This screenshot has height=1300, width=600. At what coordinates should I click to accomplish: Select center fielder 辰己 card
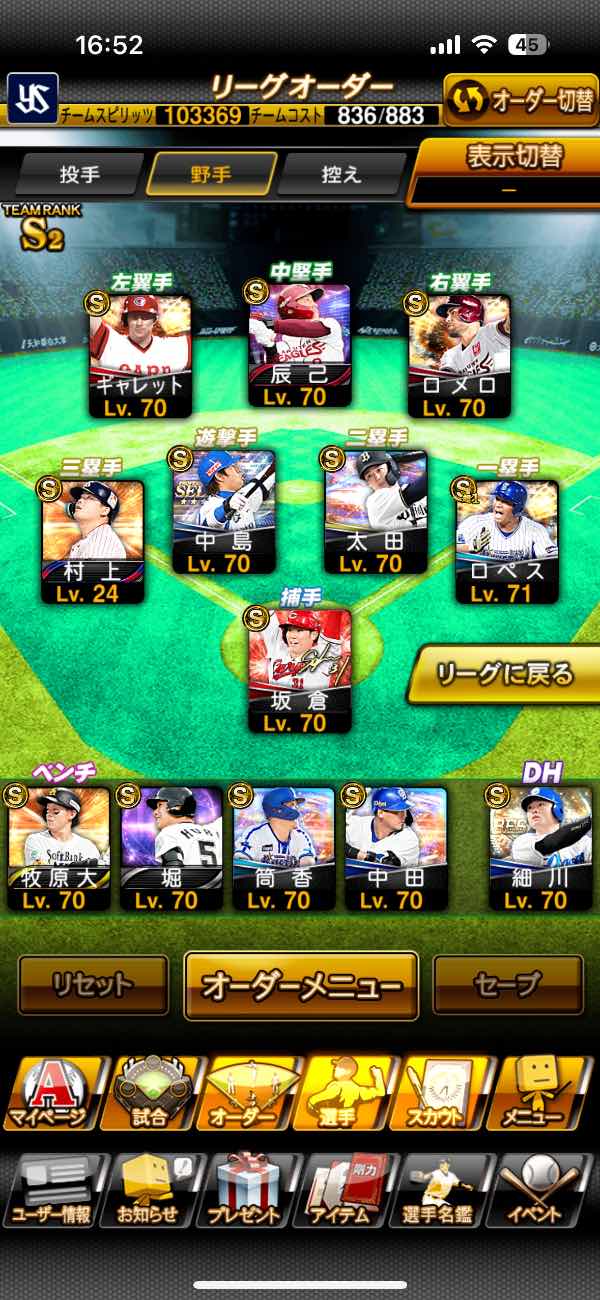[299, 345]
